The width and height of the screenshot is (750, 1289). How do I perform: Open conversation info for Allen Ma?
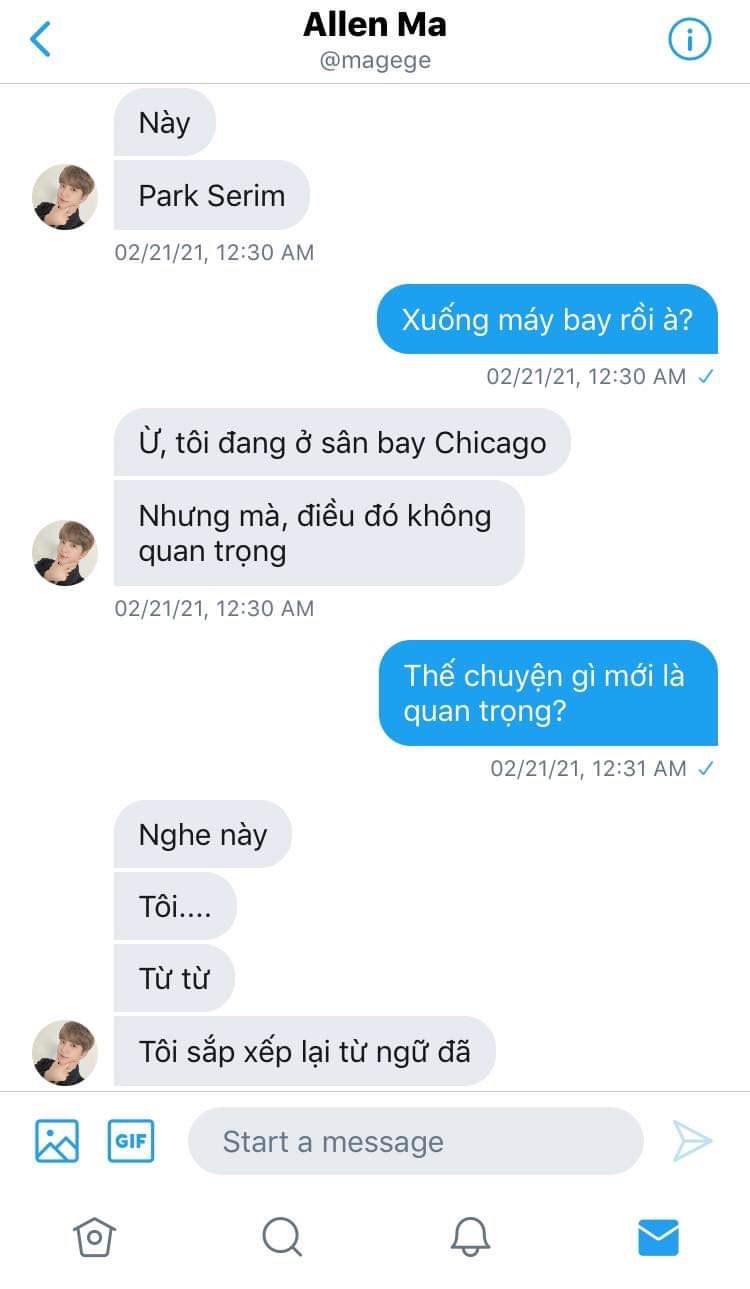pos(689,40)
